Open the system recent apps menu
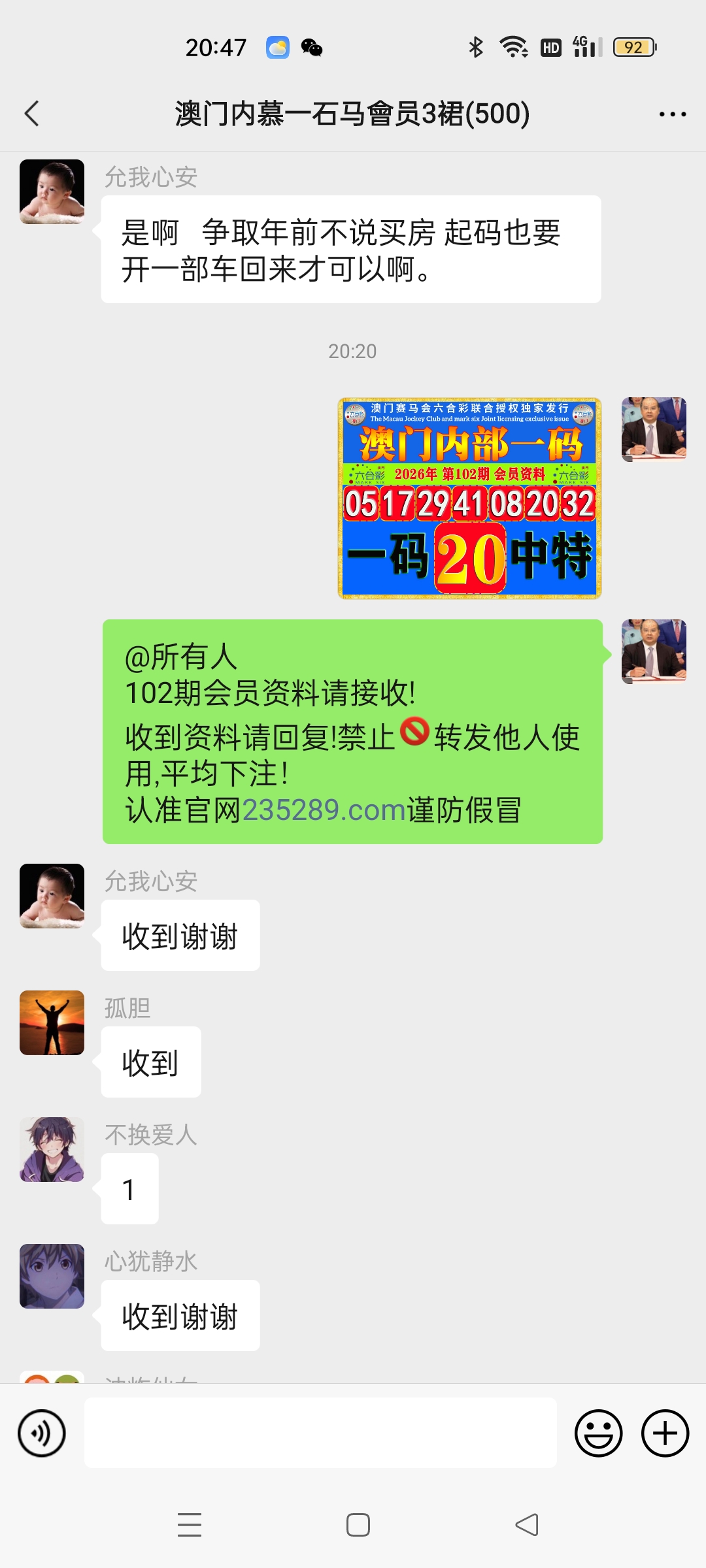The image size is (706, 1568). pyautogui.click(x=190, y=1525)
